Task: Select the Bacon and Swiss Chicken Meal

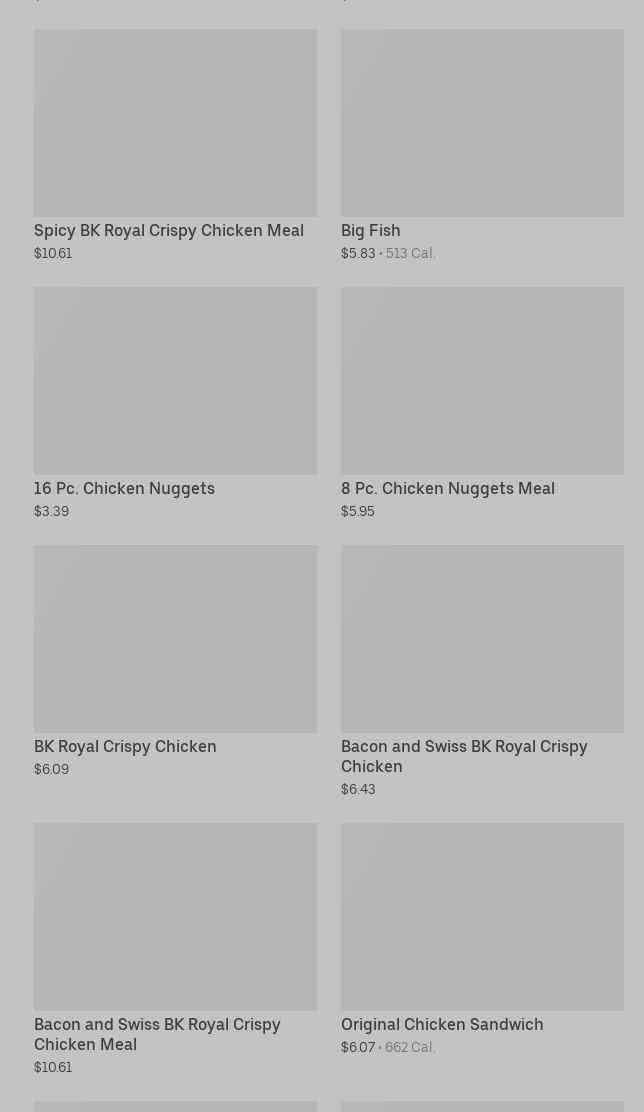Action: click(x=175, y=949)
